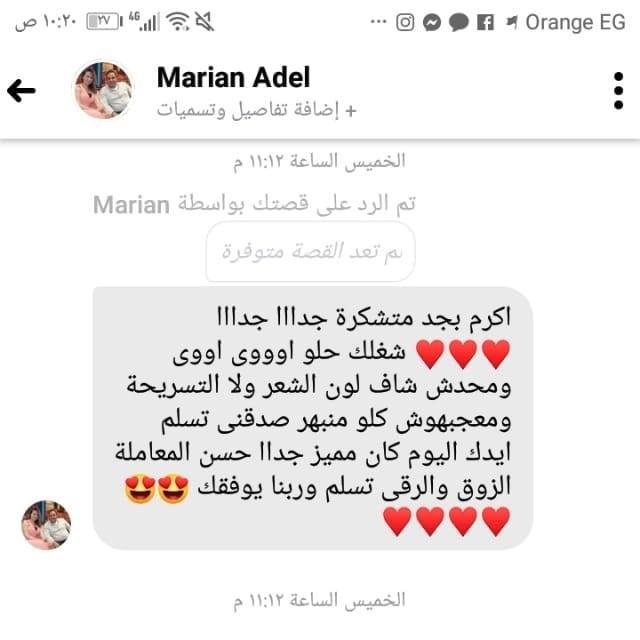Screen dimensions: 640x640
Task: Tap add details and labels link
Action: click(x=257, y=110)
